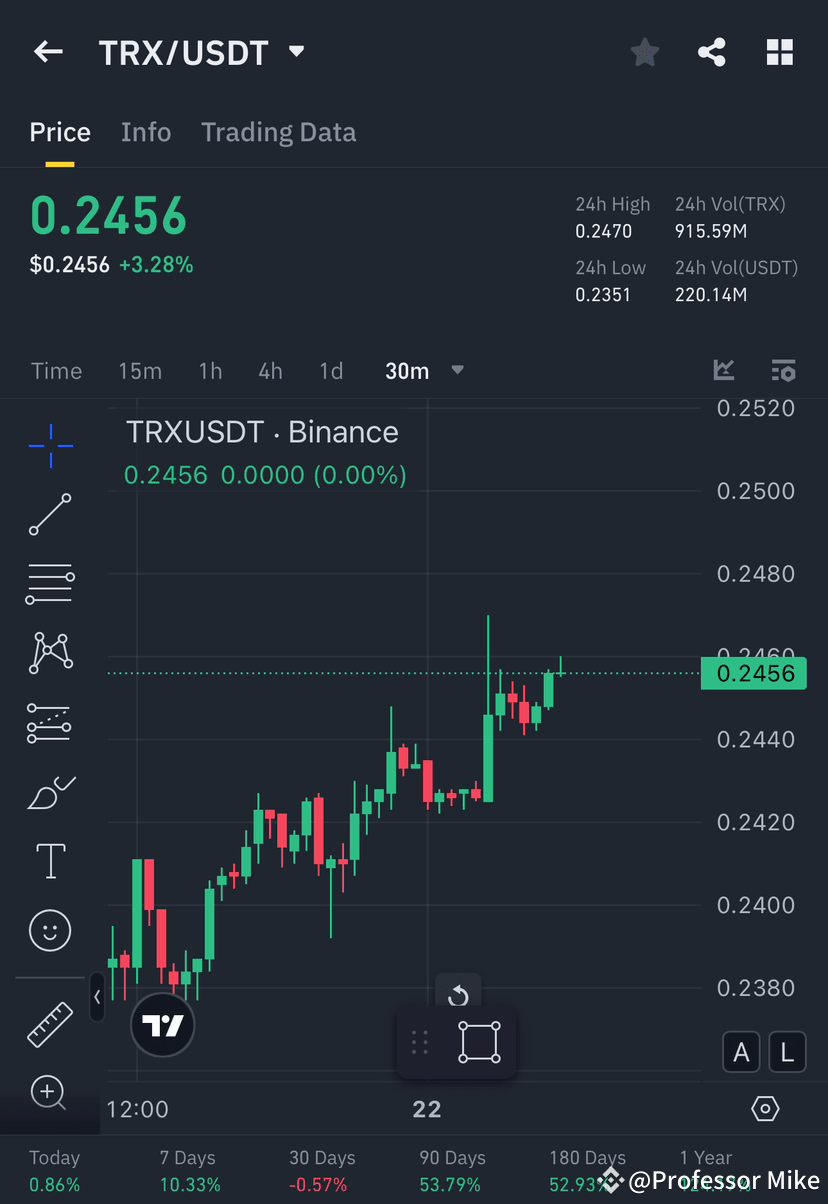Toggle the favorite star for TRX/USDT
Viewport: 828px width, 1204px height.
pyautogui.click(x=644, y=52)
